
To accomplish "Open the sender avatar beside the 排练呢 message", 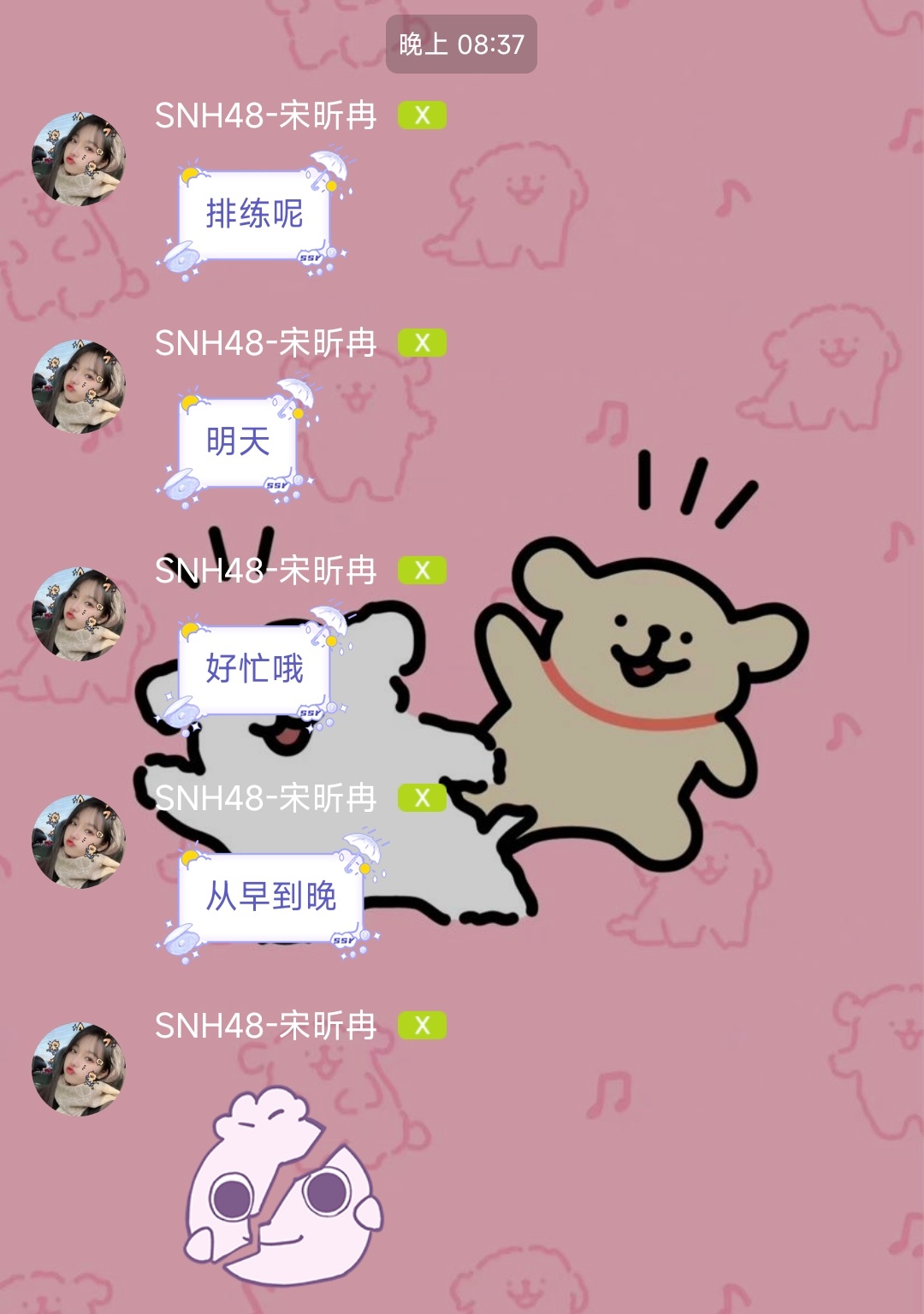I will (79, 159).
